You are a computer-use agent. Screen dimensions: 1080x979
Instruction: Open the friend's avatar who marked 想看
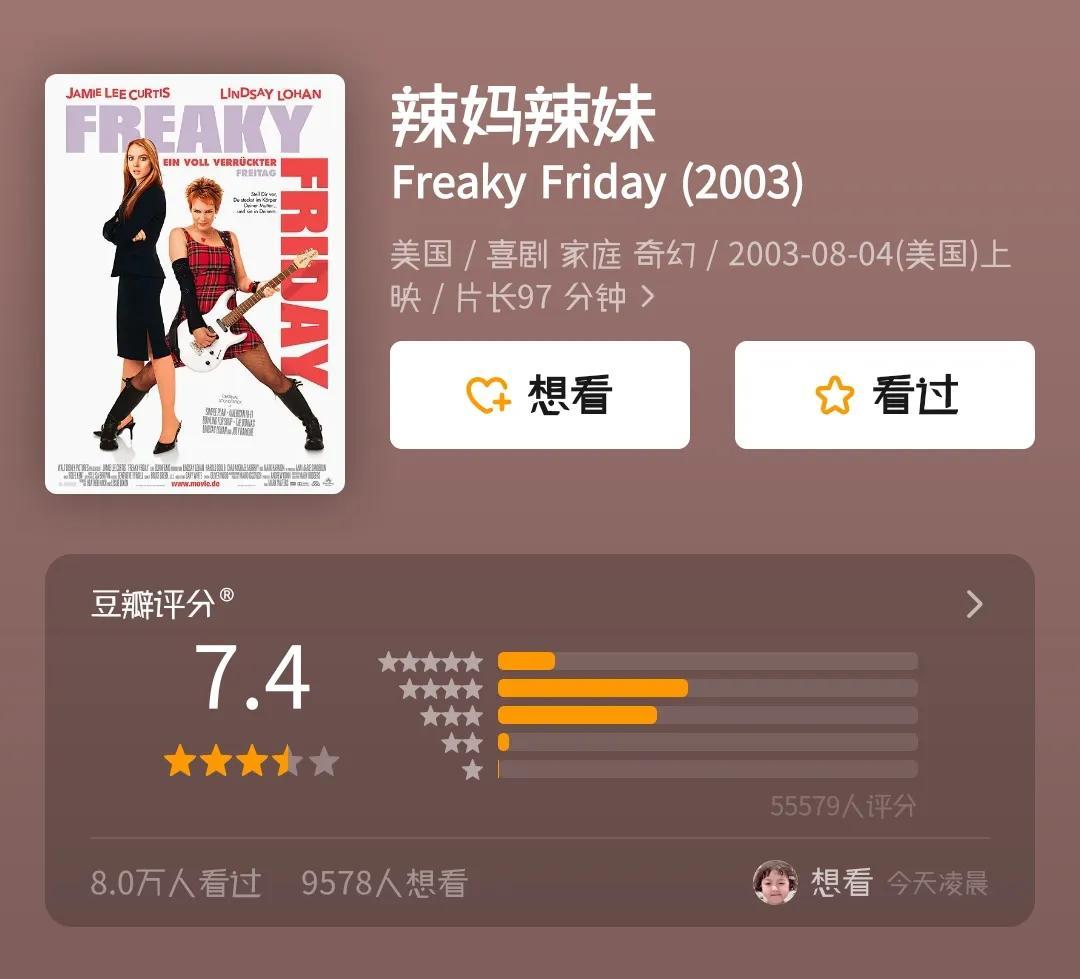tap(775, 882)
